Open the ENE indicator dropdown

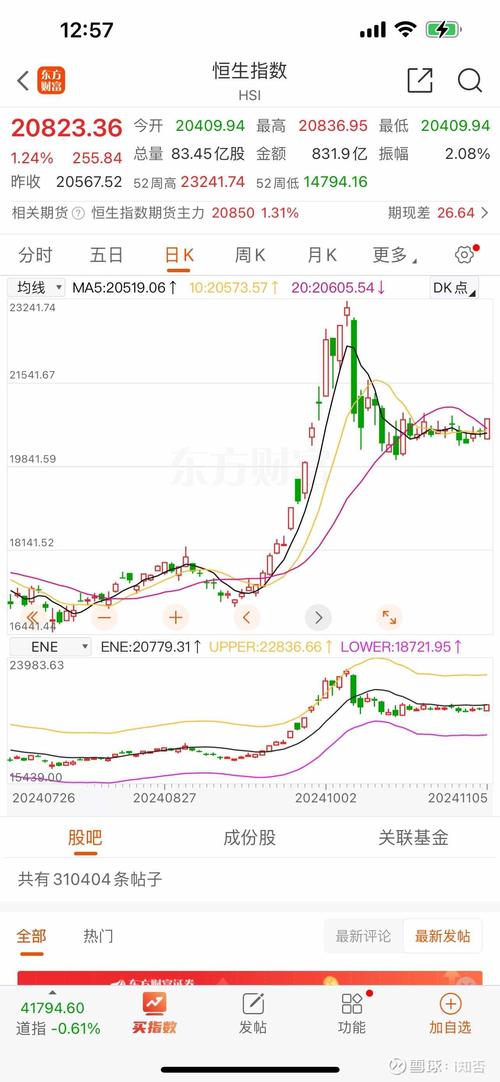(x=51, y=647)
